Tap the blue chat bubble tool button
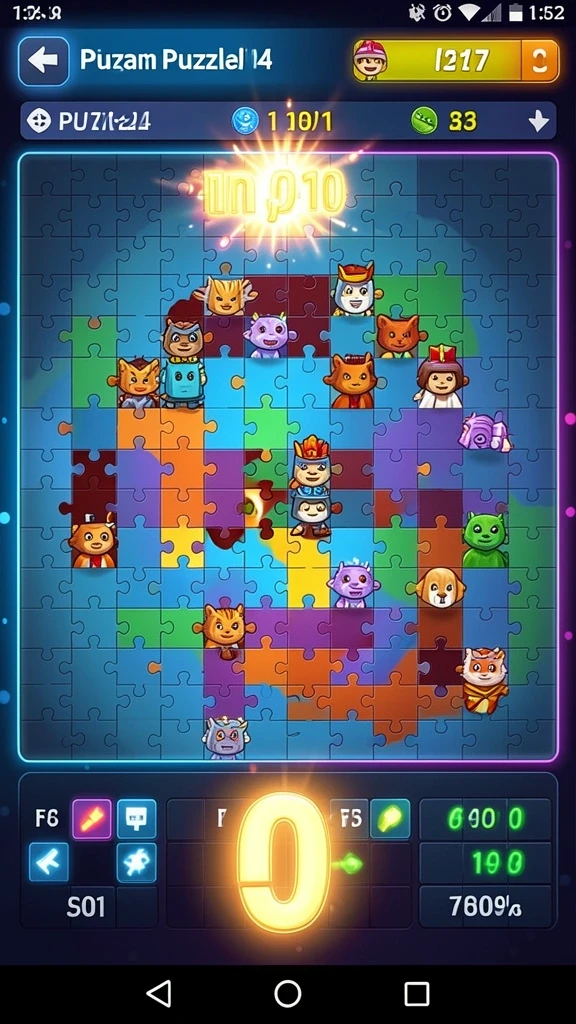The image size is (576, 1024). 136,818
